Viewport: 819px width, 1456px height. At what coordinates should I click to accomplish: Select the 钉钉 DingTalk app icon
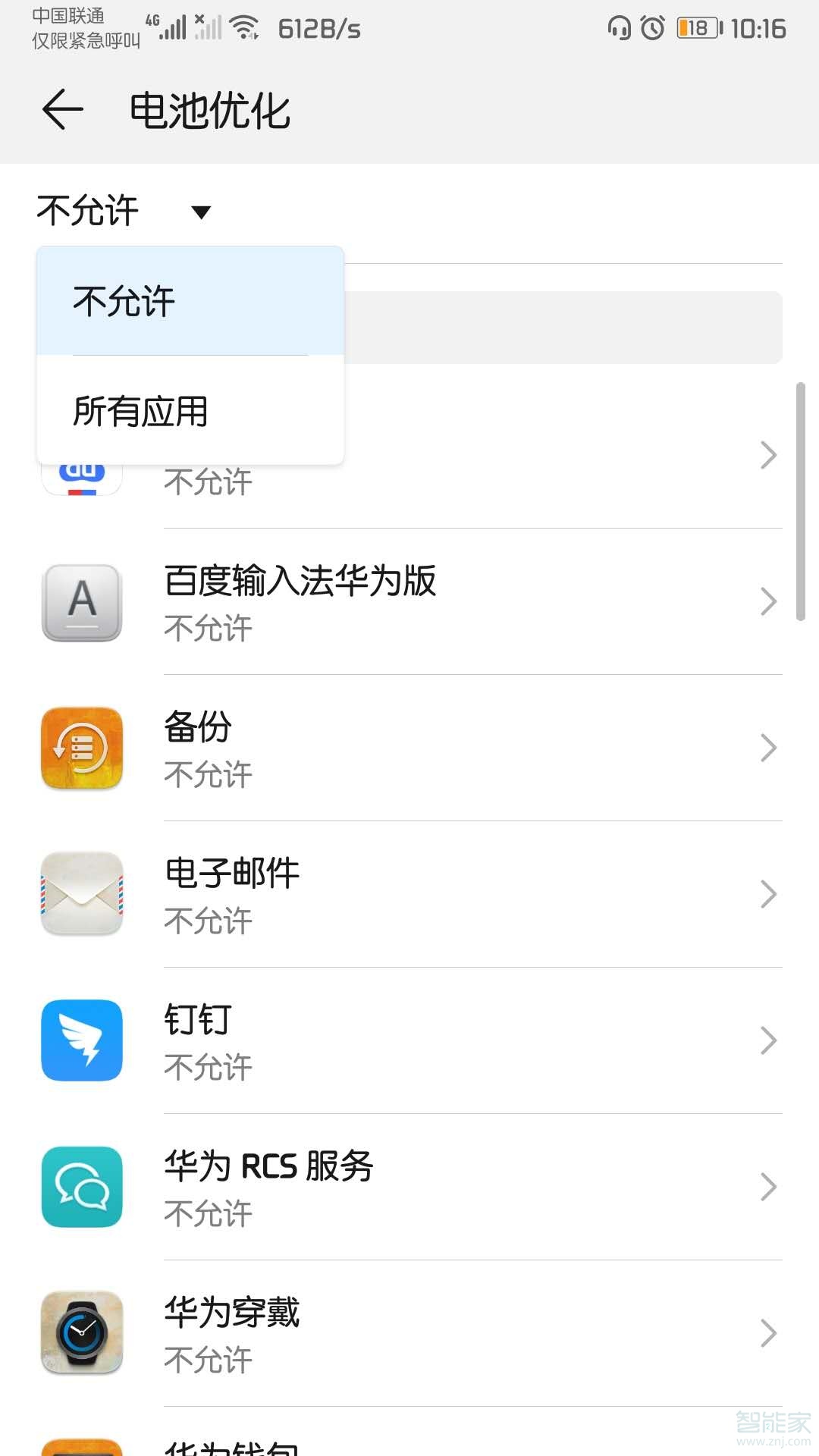click(81, 1041)
